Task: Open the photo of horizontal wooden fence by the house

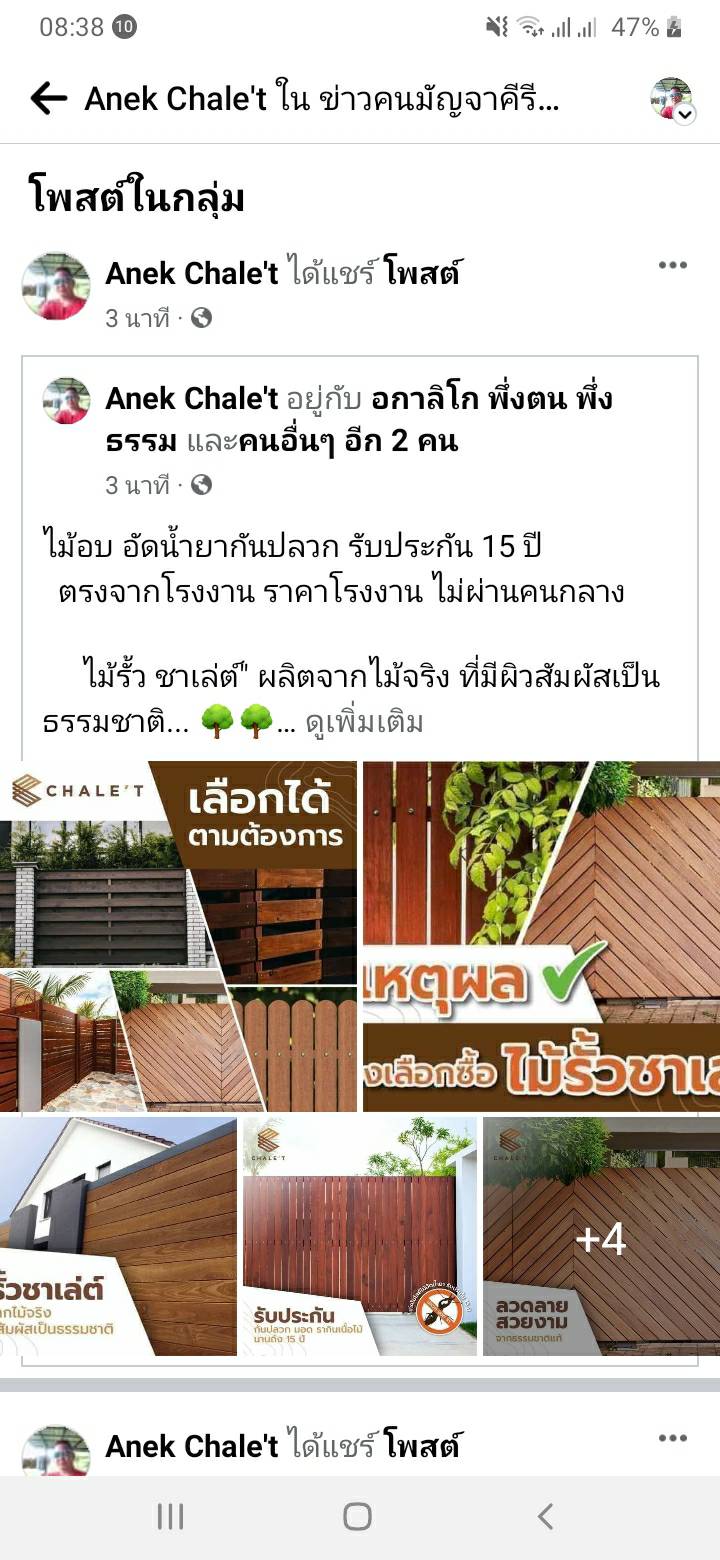Action: click(x=118, y=1236)
